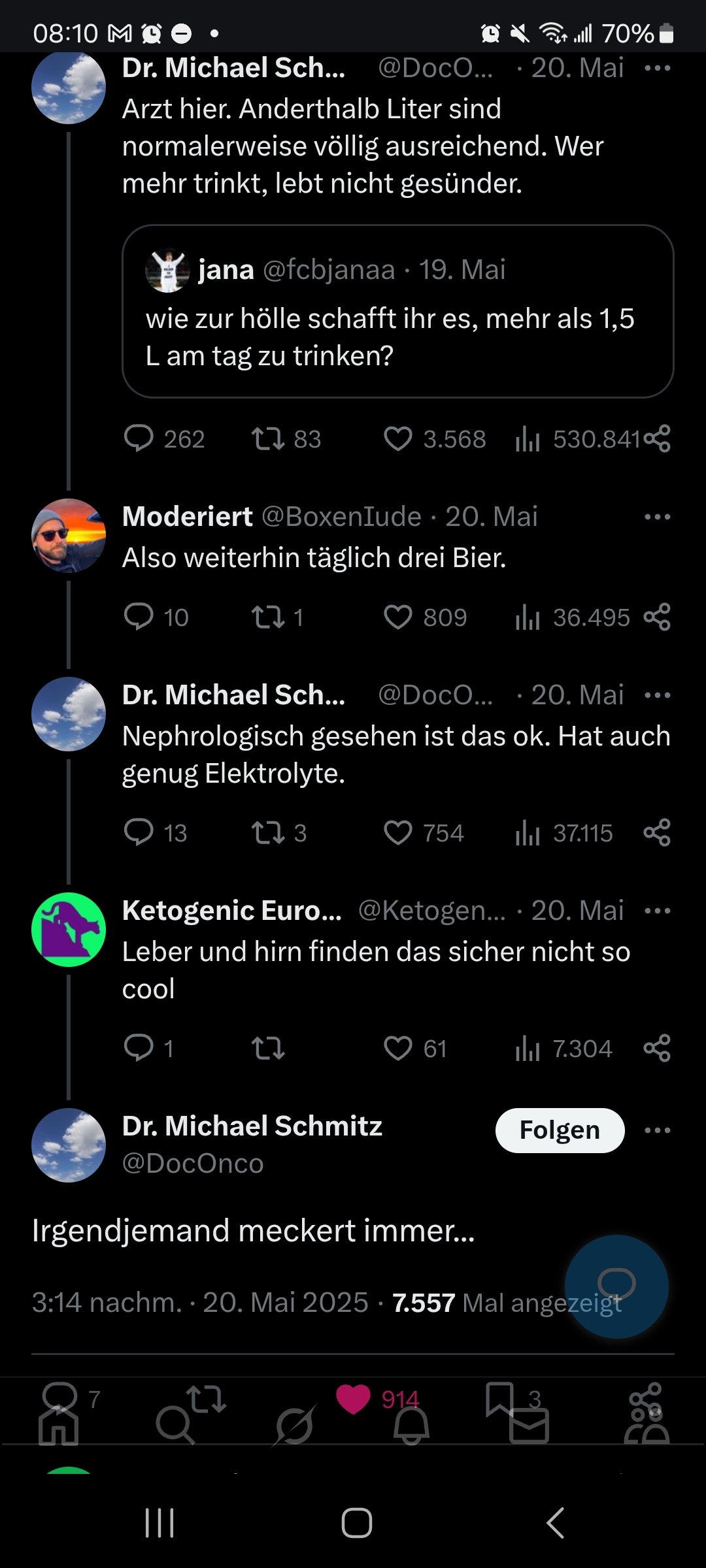Like Moderiert's 'drei Bier' post

pos(398,617)
